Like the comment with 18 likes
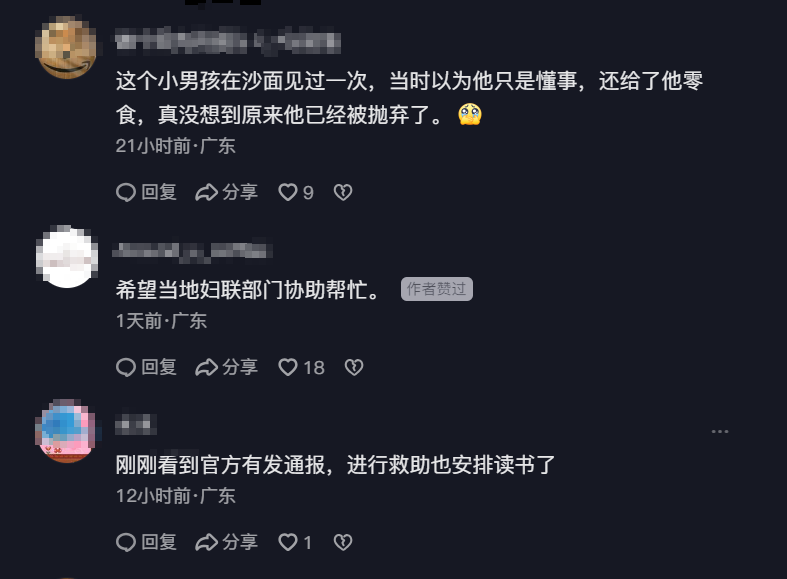The width and height of the screenshot is (787, 579). (288, 367)
